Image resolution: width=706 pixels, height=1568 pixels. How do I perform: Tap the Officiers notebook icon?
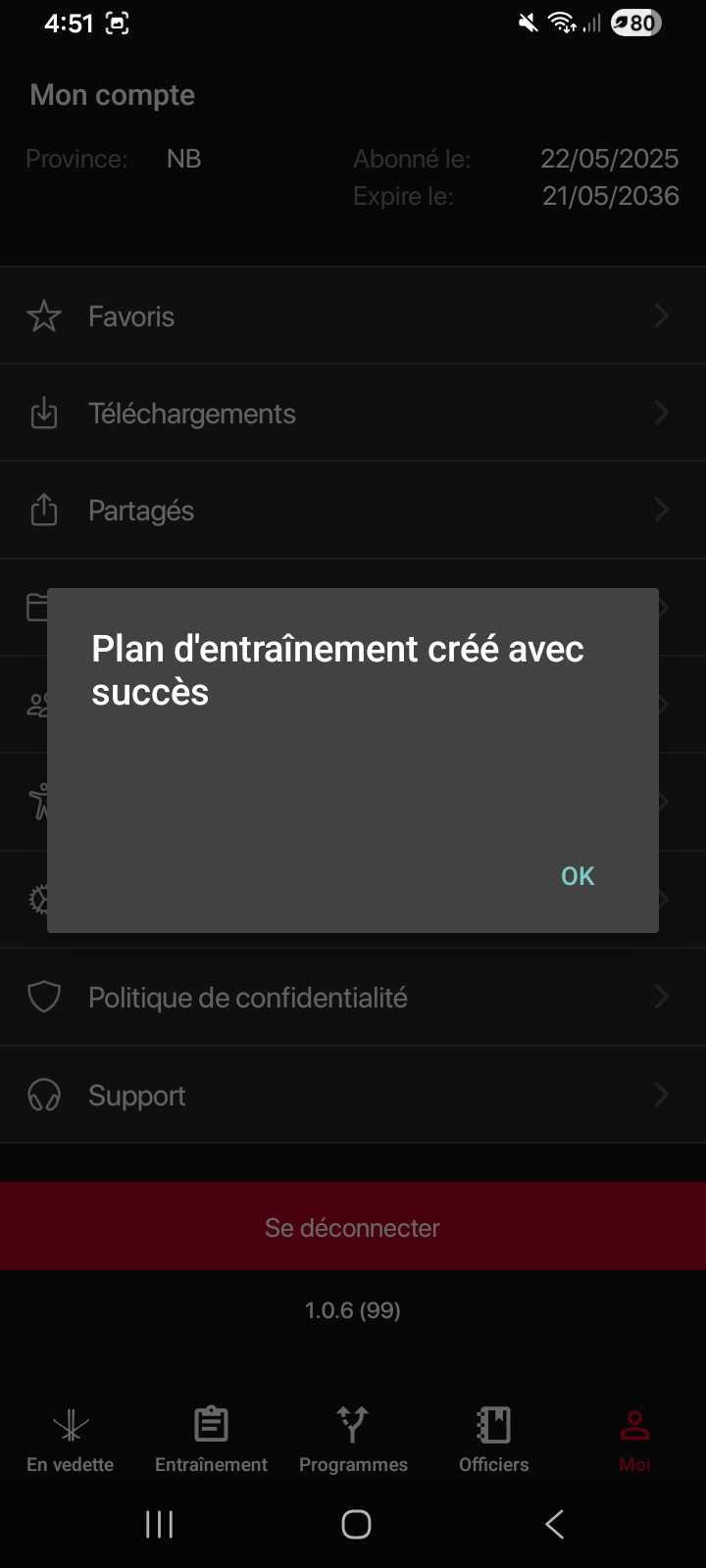pyautogui.click(x=493, y=1426)
